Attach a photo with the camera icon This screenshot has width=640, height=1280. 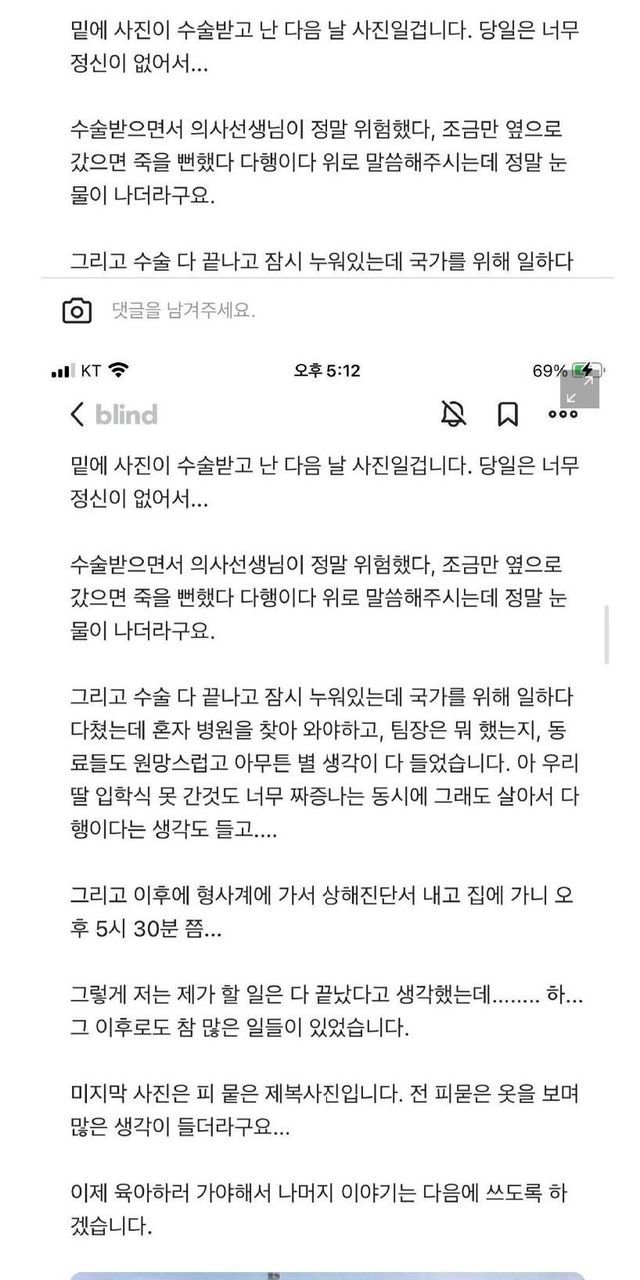pyautogui.click(x=77, y=311)
